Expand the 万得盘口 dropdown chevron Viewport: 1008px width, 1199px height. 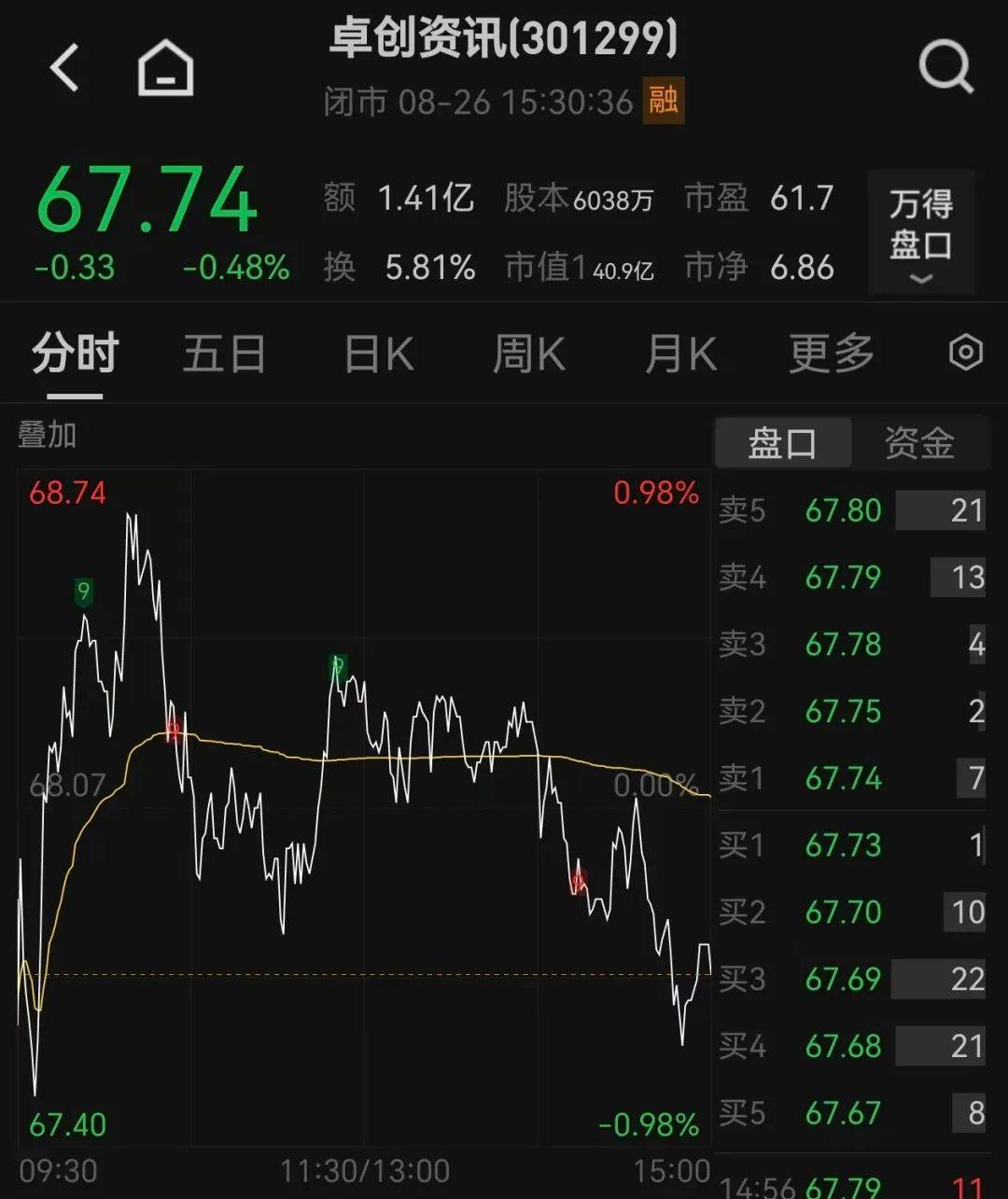(921, 277)
